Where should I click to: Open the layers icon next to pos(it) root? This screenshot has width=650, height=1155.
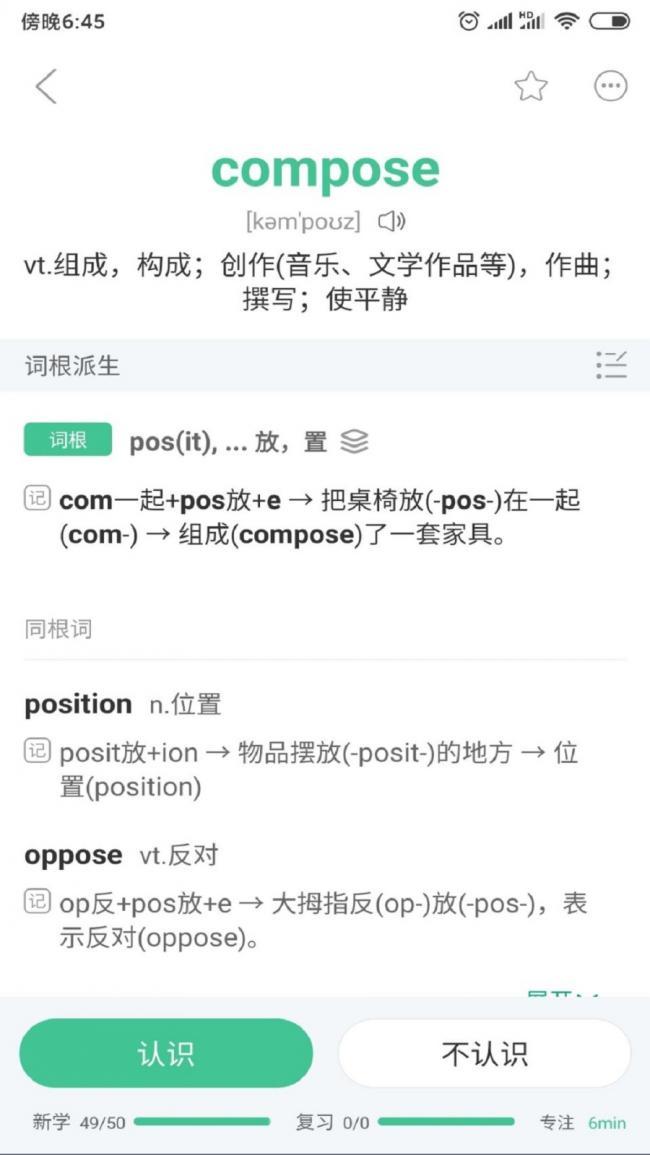[355, 441]
